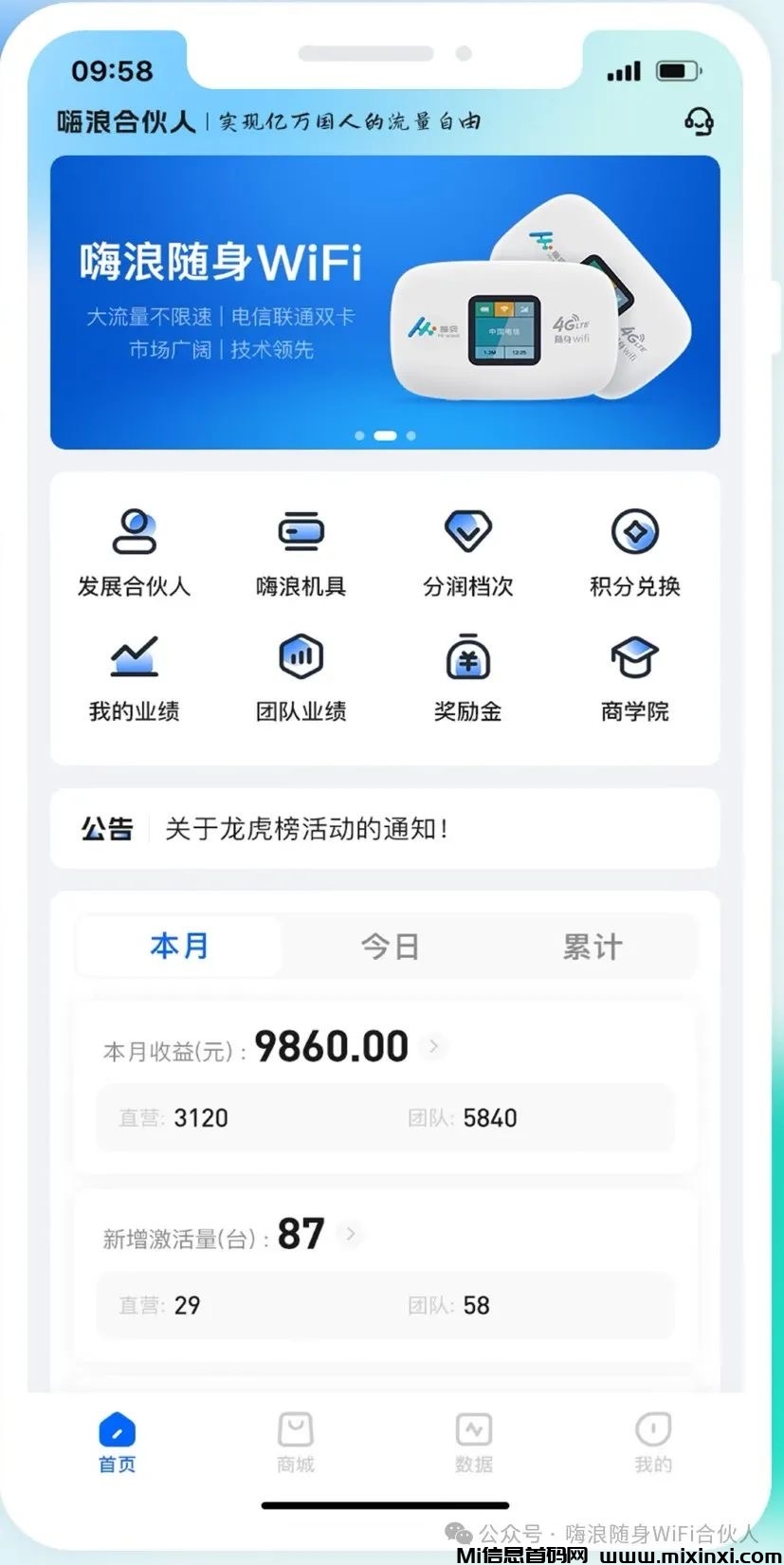
Task: Read the 龙虎榜活动 announcement
Action: coord(305,829)
